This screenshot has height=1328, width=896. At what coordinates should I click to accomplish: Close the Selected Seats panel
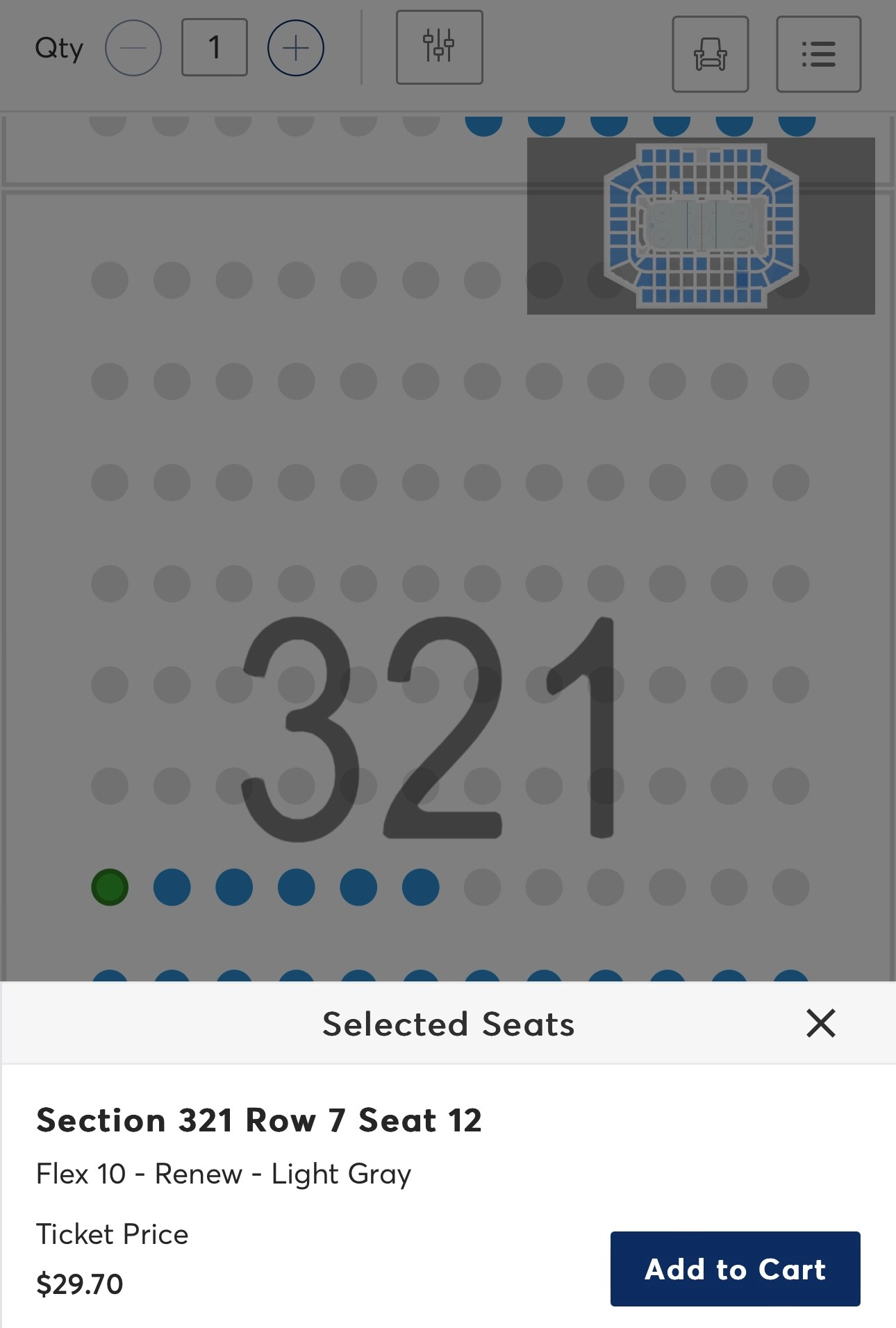(x=820, y=1023)
